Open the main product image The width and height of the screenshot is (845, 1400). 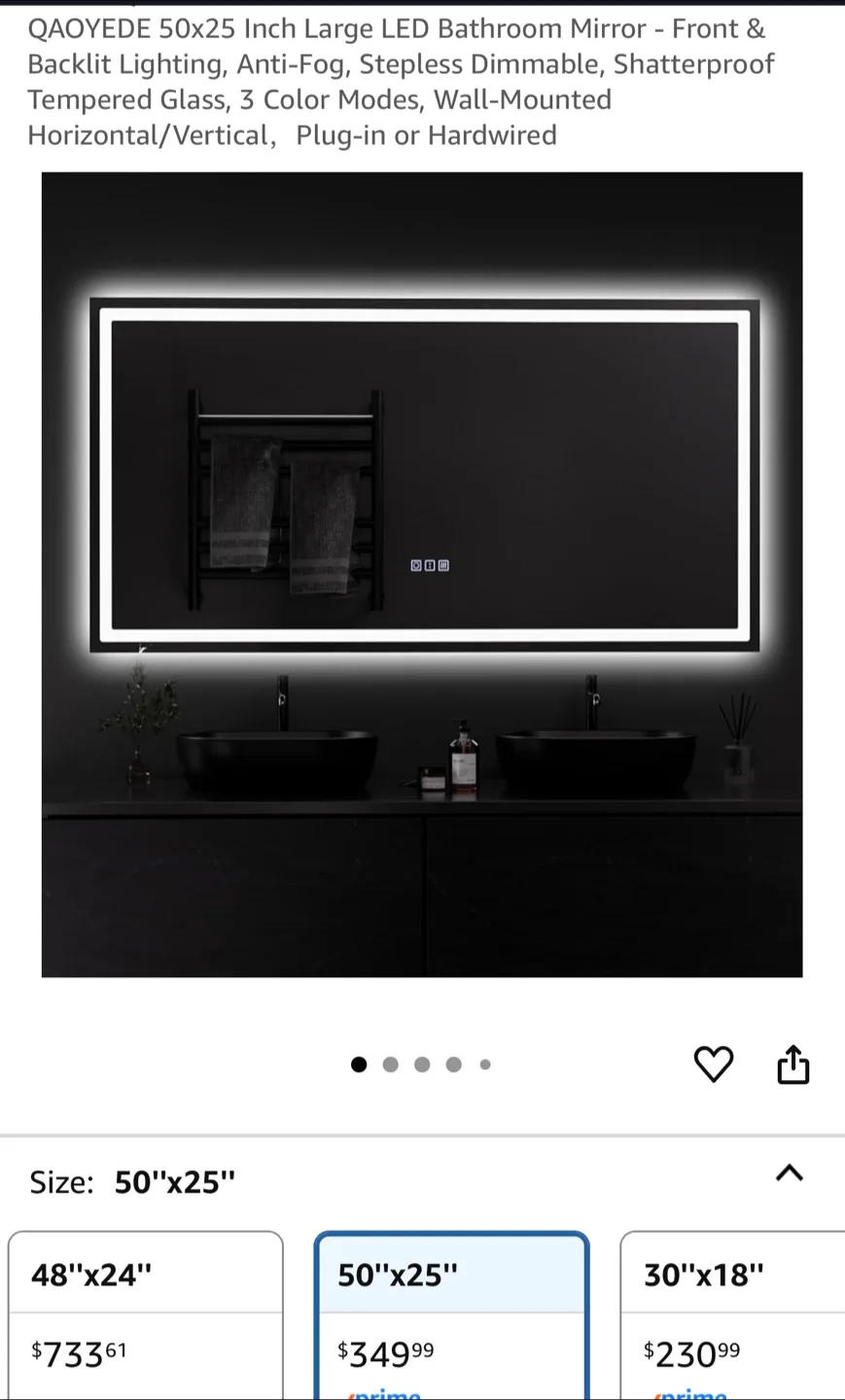(x=422, y=574)
